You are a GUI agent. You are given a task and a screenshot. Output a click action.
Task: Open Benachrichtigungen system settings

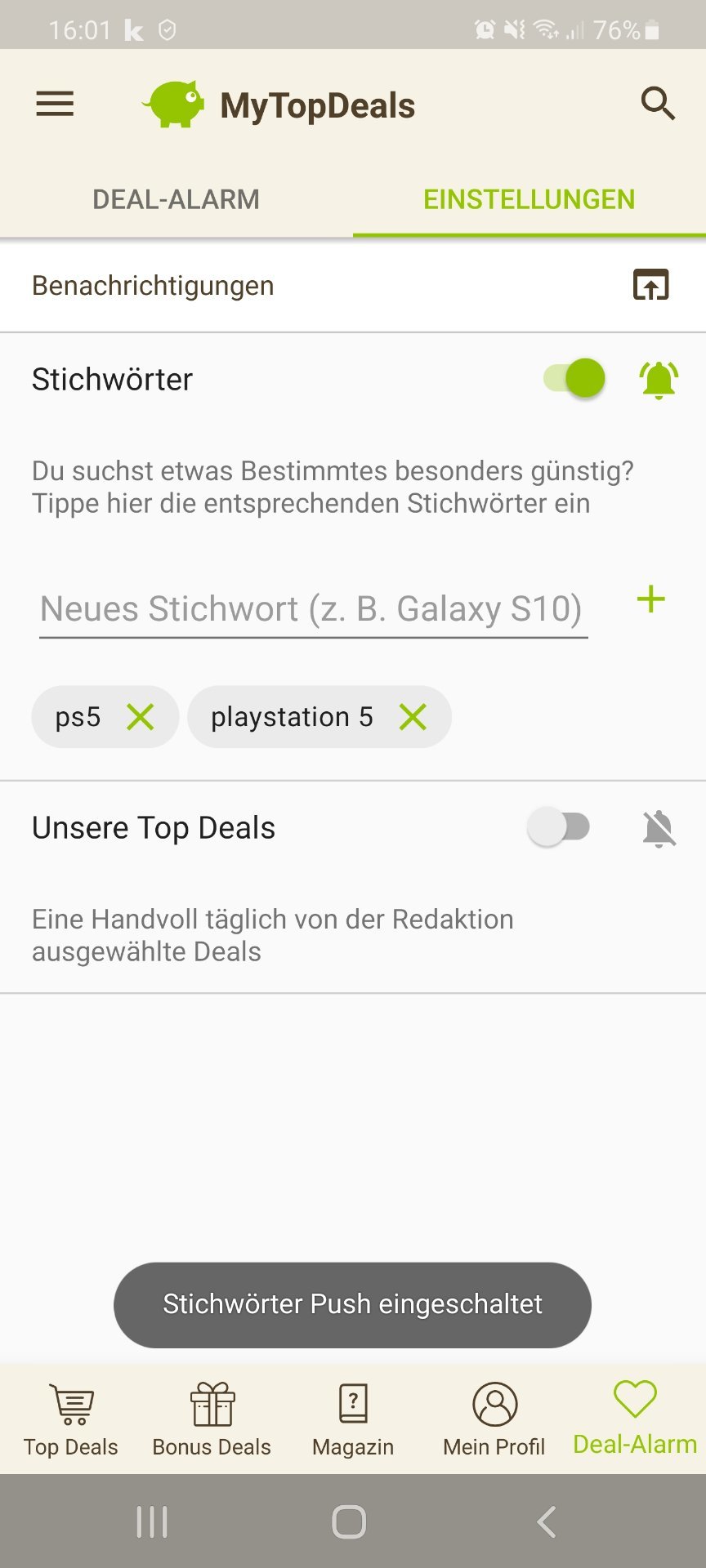click(651, 285)
